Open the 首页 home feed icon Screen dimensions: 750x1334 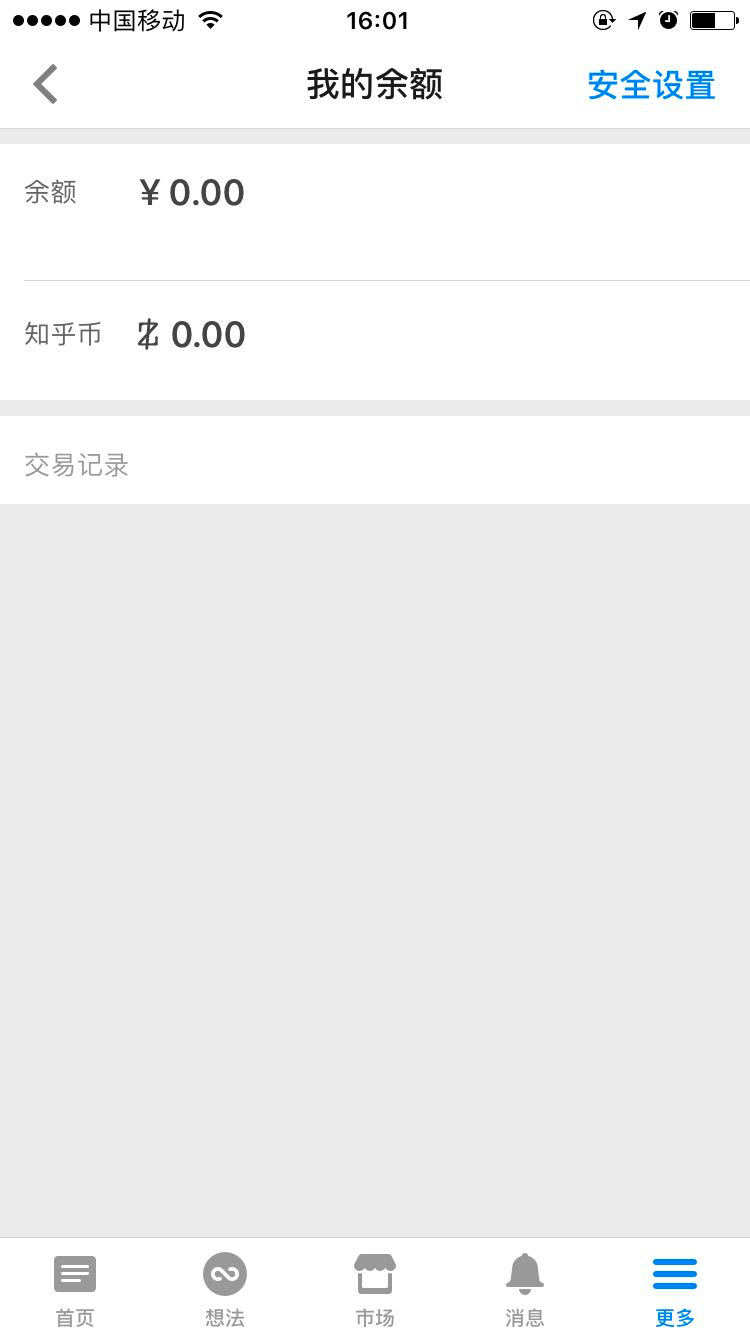(75, 1272)
